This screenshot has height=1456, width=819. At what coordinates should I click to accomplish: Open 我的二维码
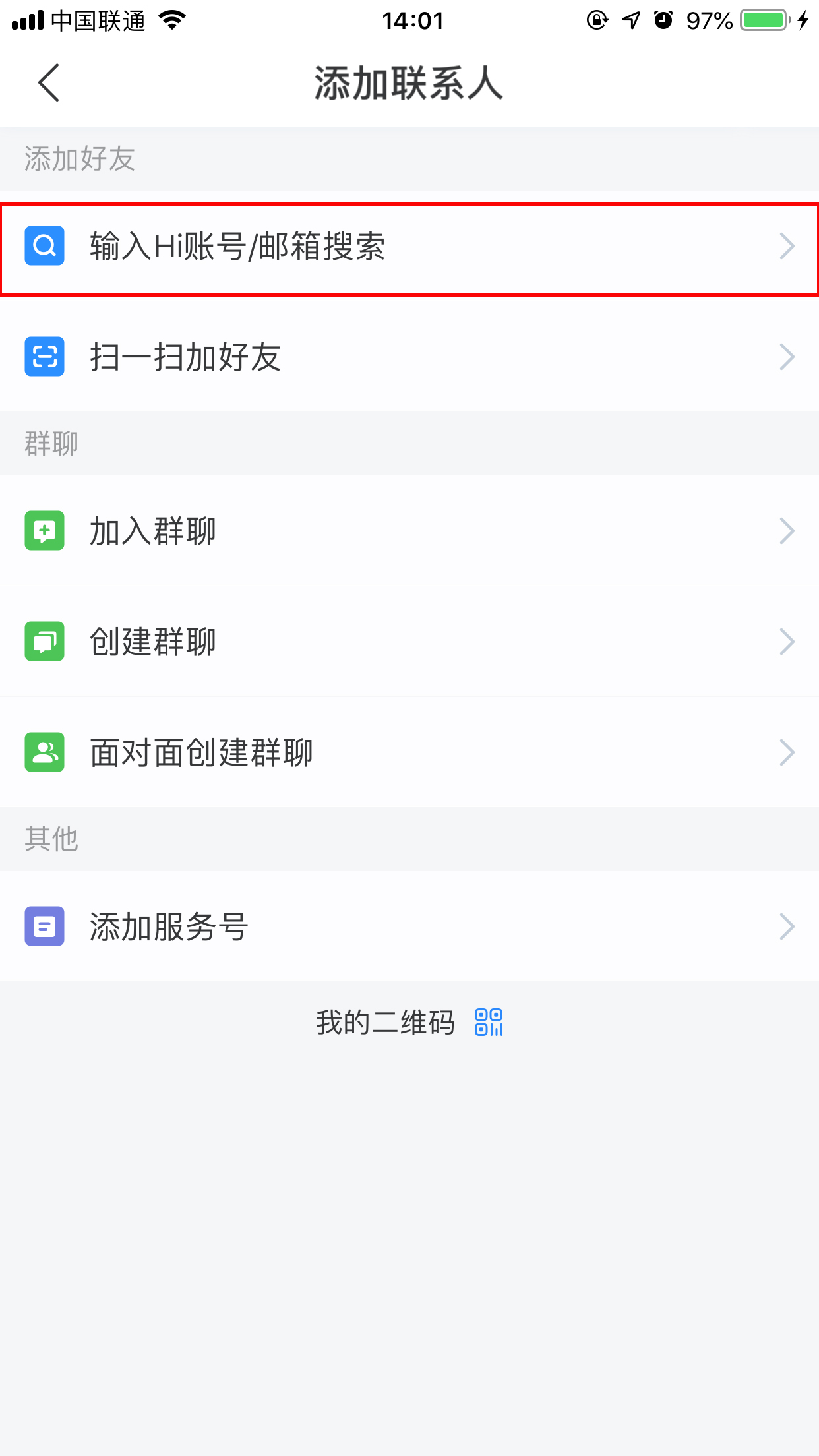click(x=384, y=1023)
